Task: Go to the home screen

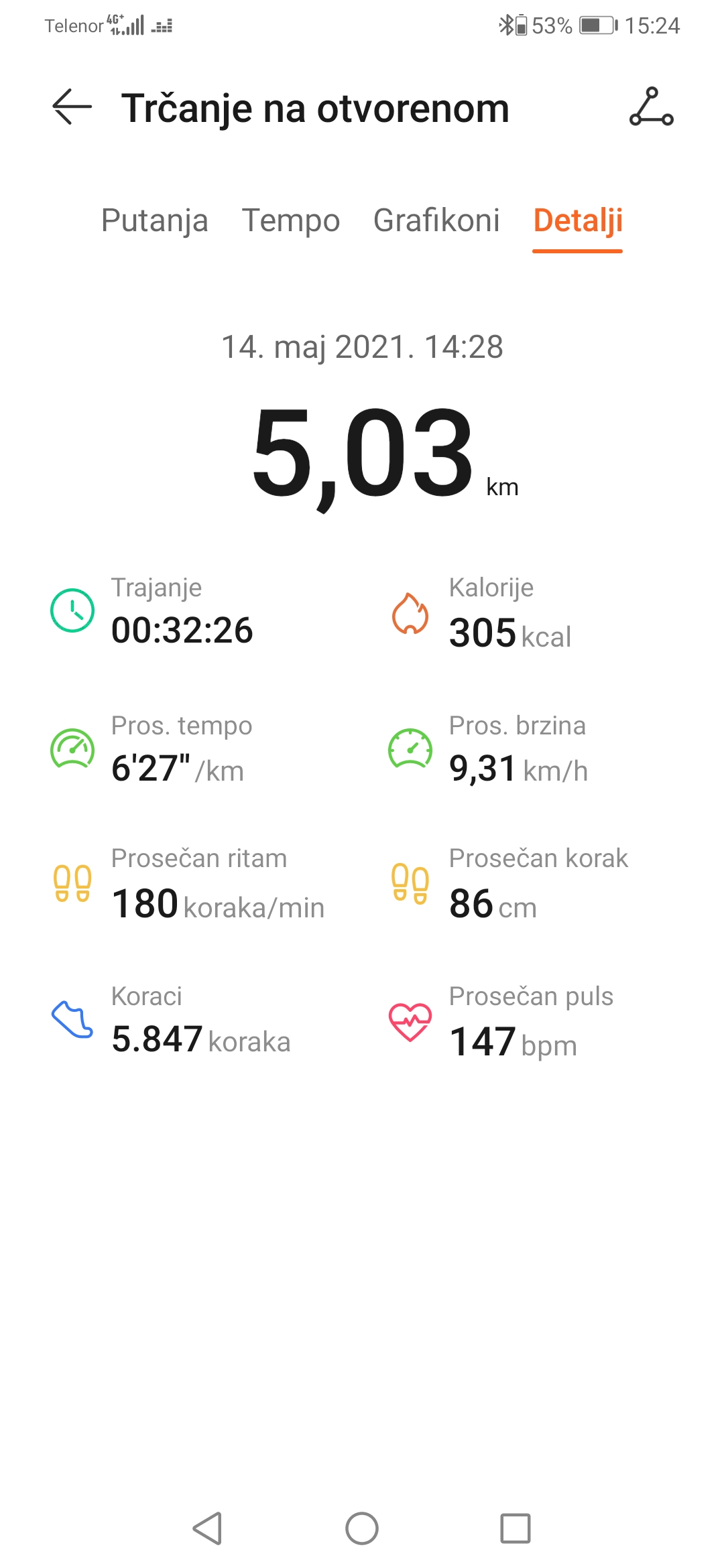Action: (x=362, y=1528)
